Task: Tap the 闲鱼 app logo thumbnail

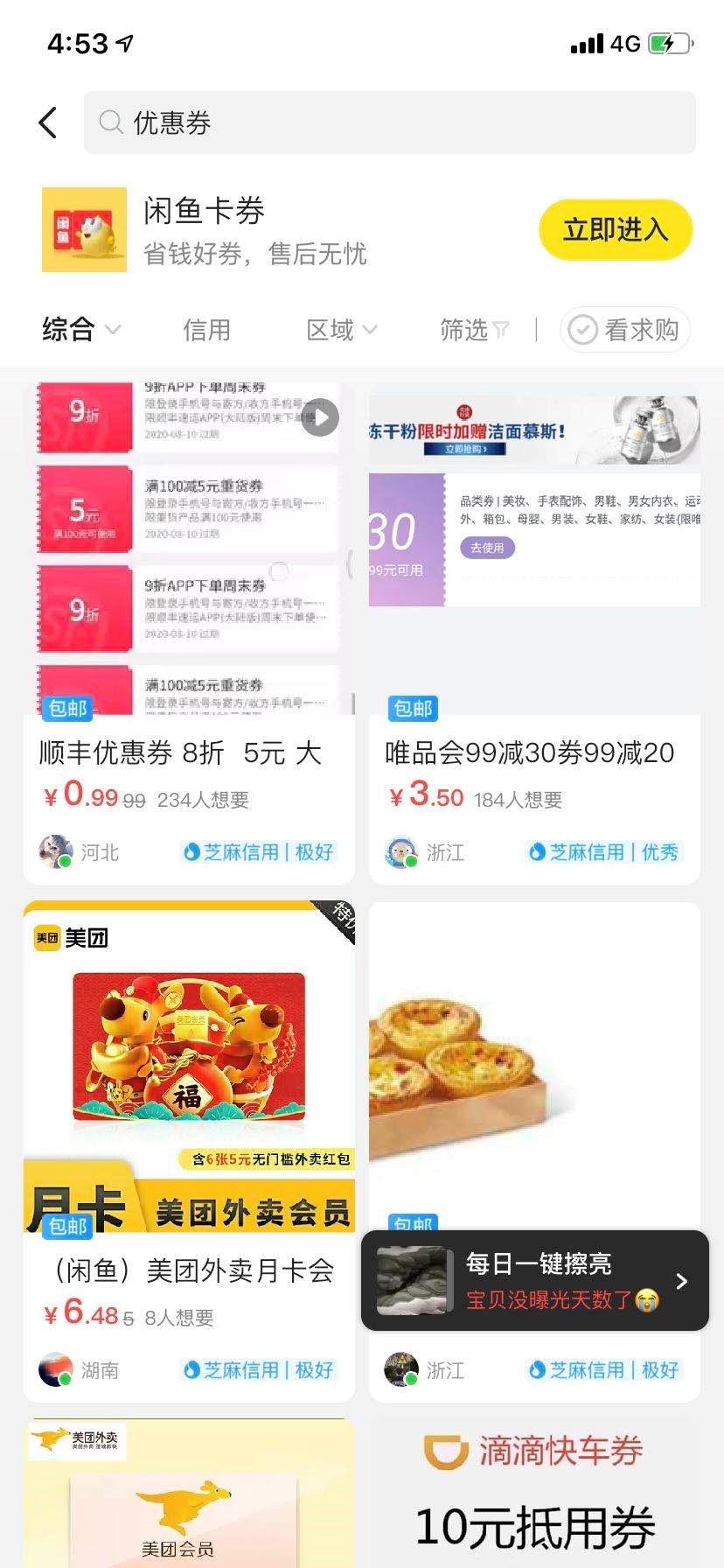Action: click(84, 229)
